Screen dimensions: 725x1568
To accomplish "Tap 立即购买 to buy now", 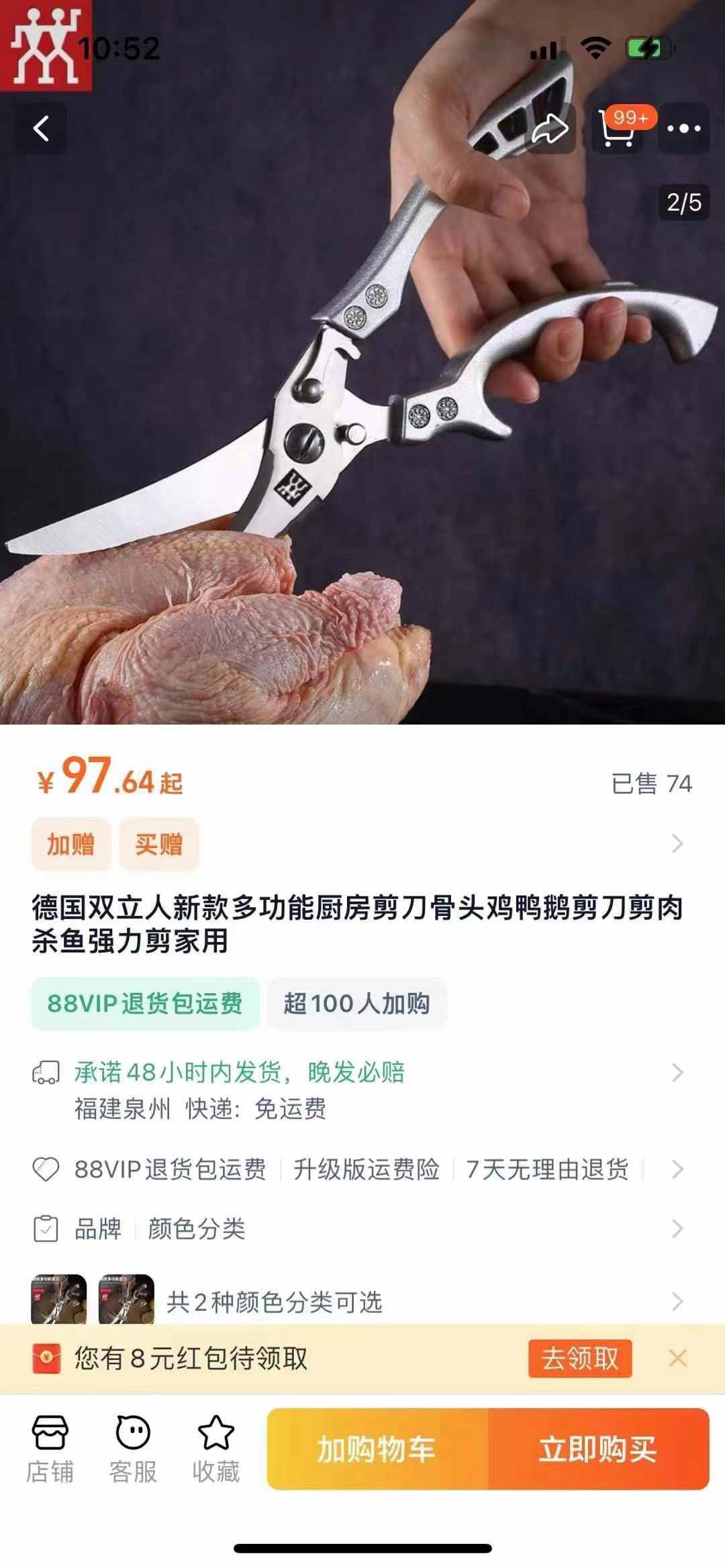I will coord(598,1449).
